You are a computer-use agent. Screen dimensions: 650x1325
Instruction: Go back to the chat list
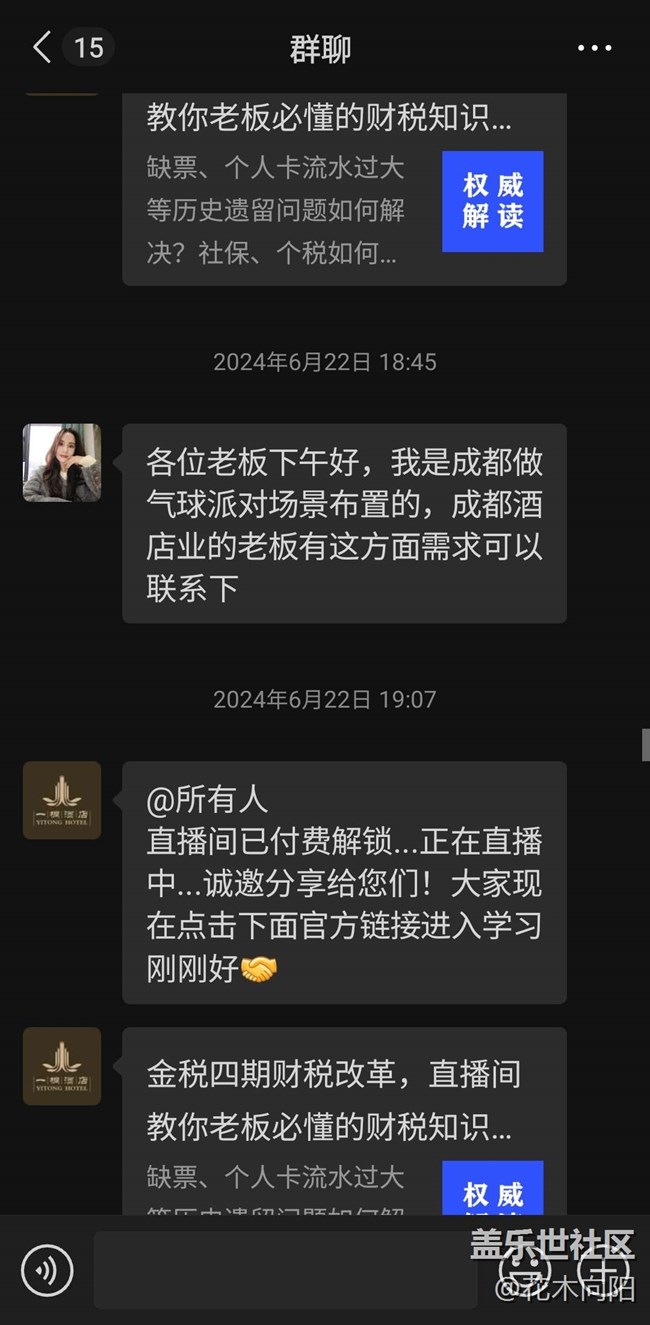[x=42, y=47]
